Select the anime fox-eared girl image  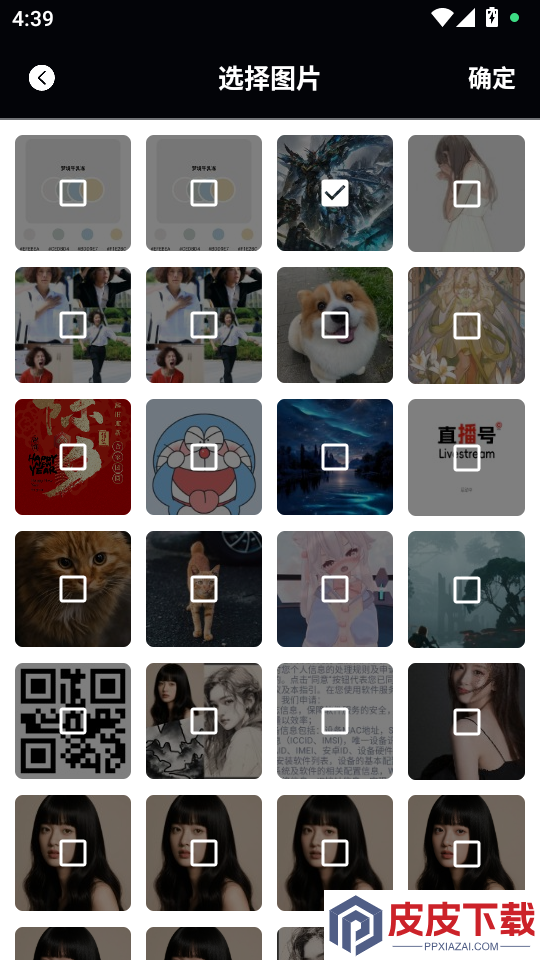tap(335, 589)
